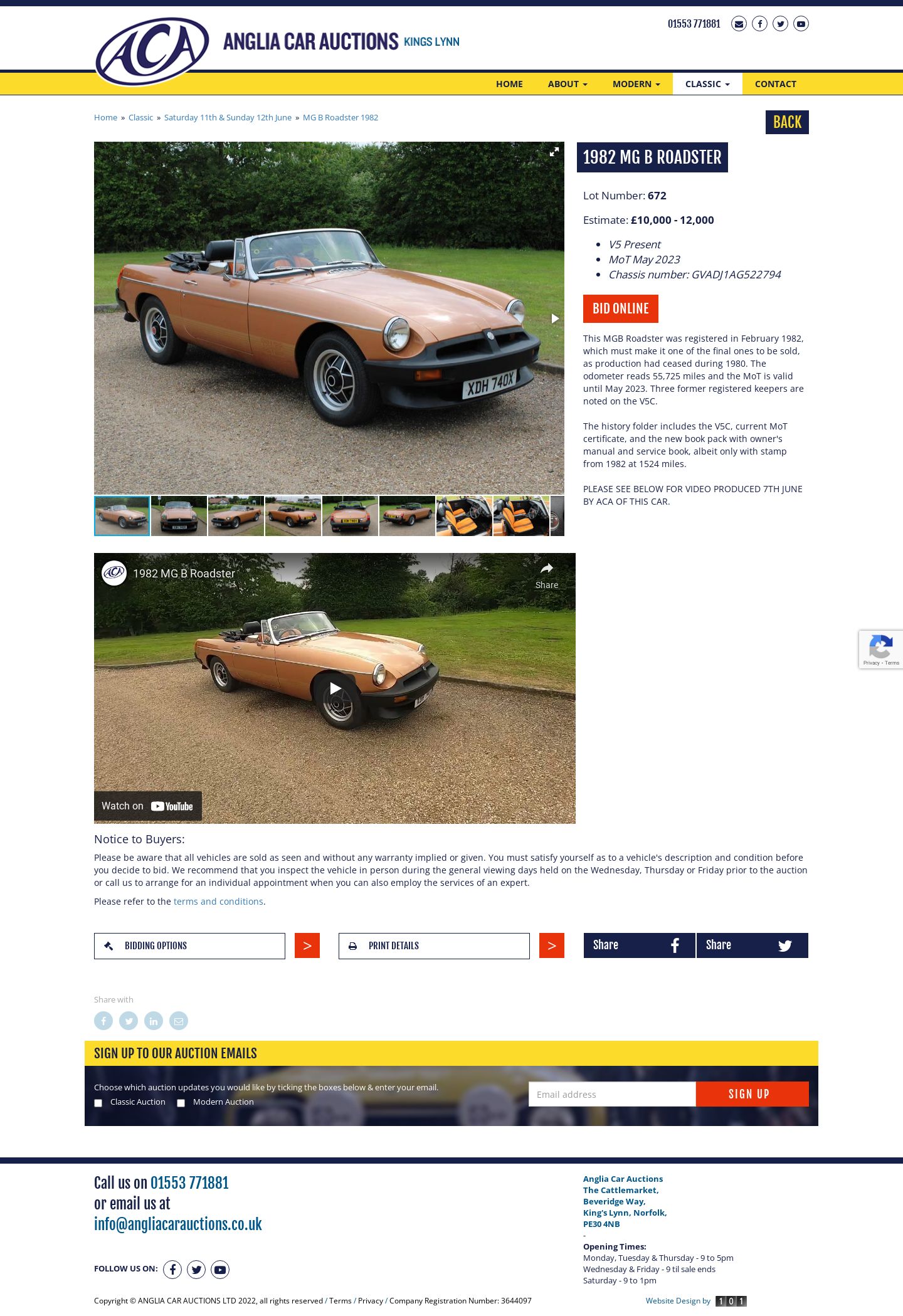Play the 1982 MG B Roadster video

point(335,688)
